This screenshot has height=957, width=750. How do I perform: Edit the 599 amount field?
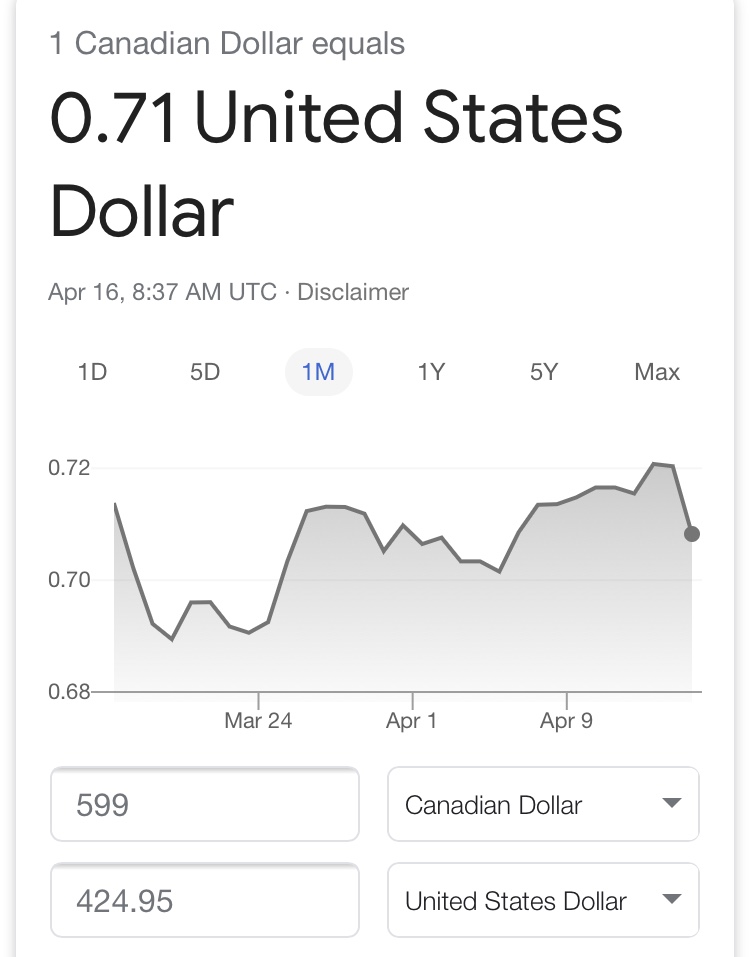[204, 805]
